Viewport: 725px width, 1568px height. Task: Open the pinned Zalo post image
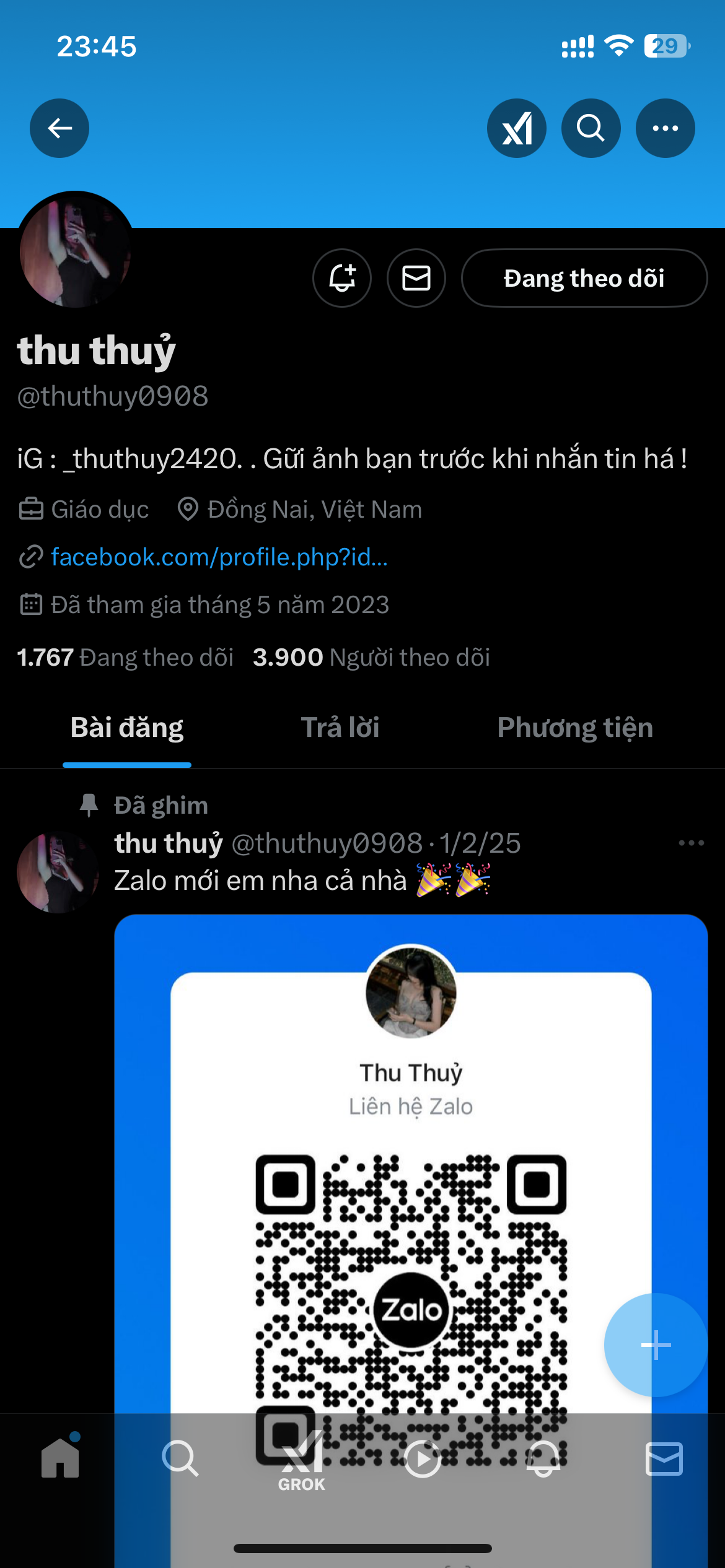[x=410, y=1177]
